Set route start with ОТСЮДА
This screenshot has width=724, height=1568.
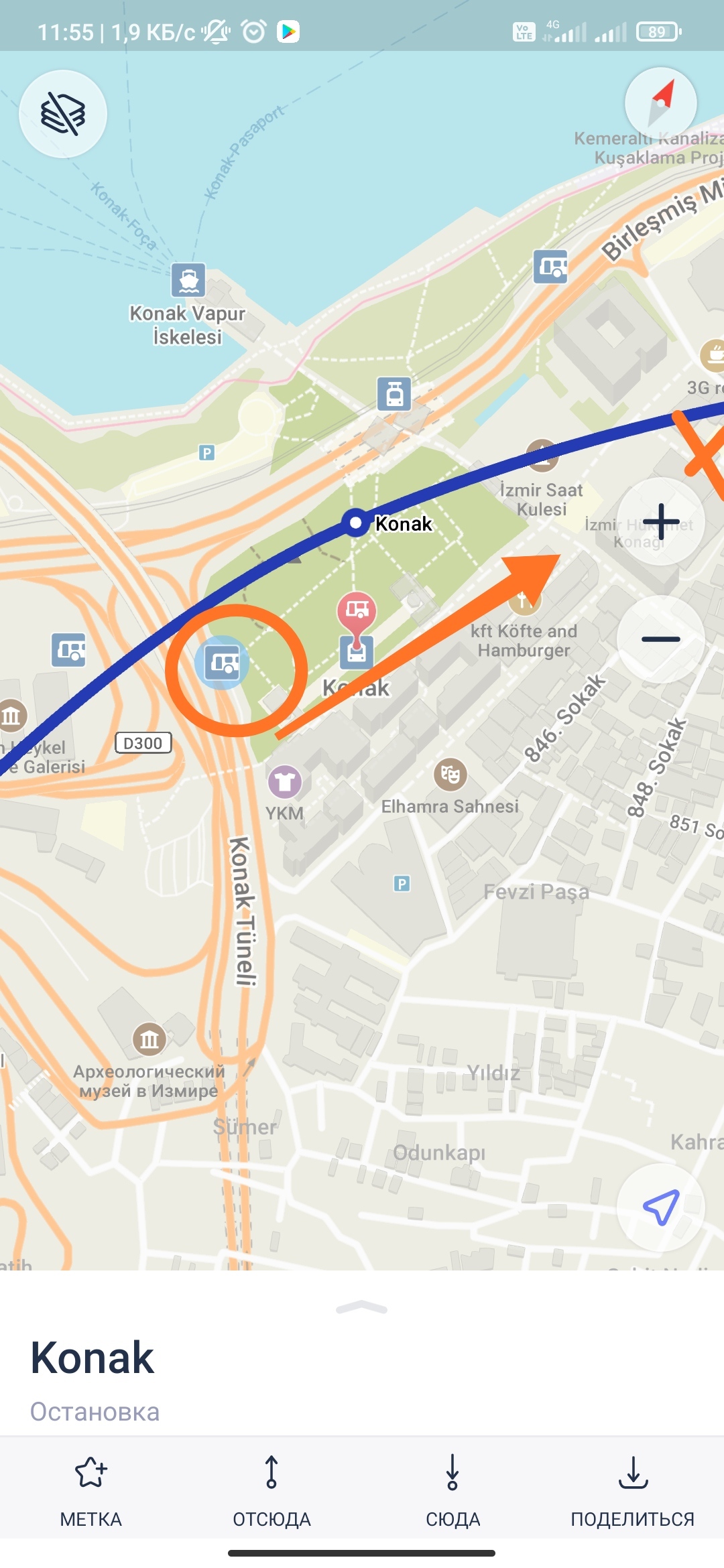(271, 1489)
